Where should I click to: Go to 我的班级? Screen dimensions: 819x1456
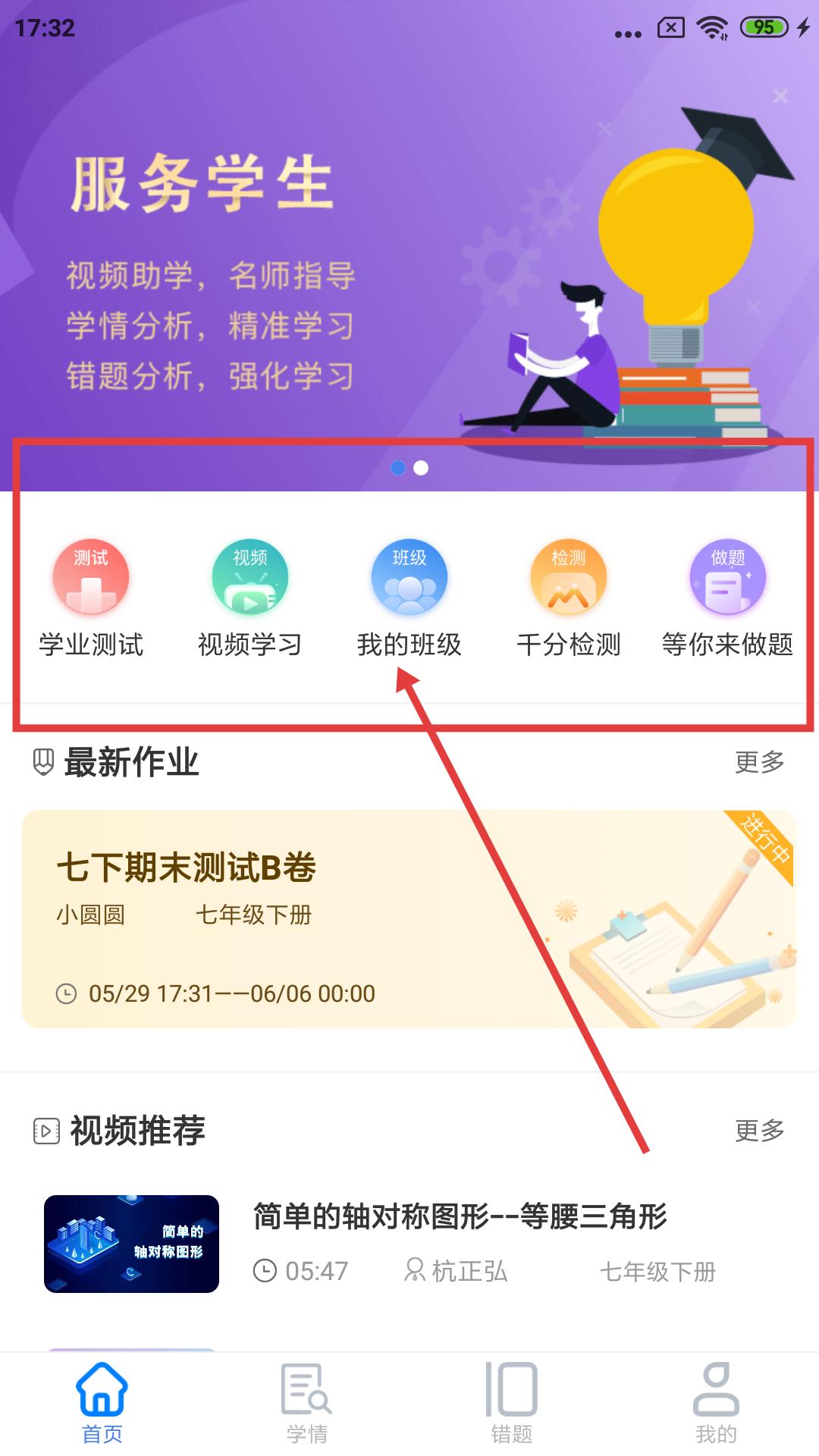[409, 597]
